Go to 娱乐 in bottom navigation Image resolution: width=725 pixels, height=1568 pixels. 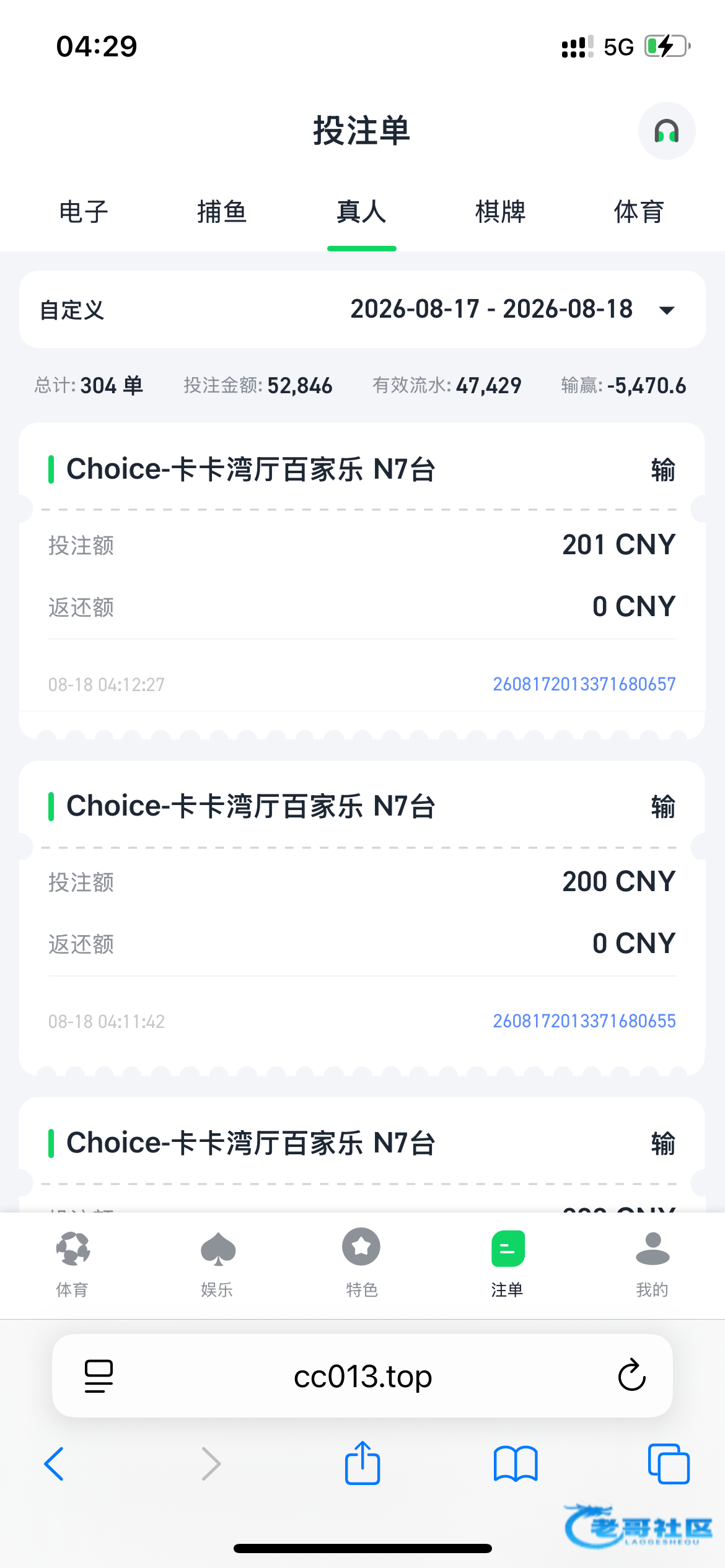pyautogui.click(x=217, y=1264)
